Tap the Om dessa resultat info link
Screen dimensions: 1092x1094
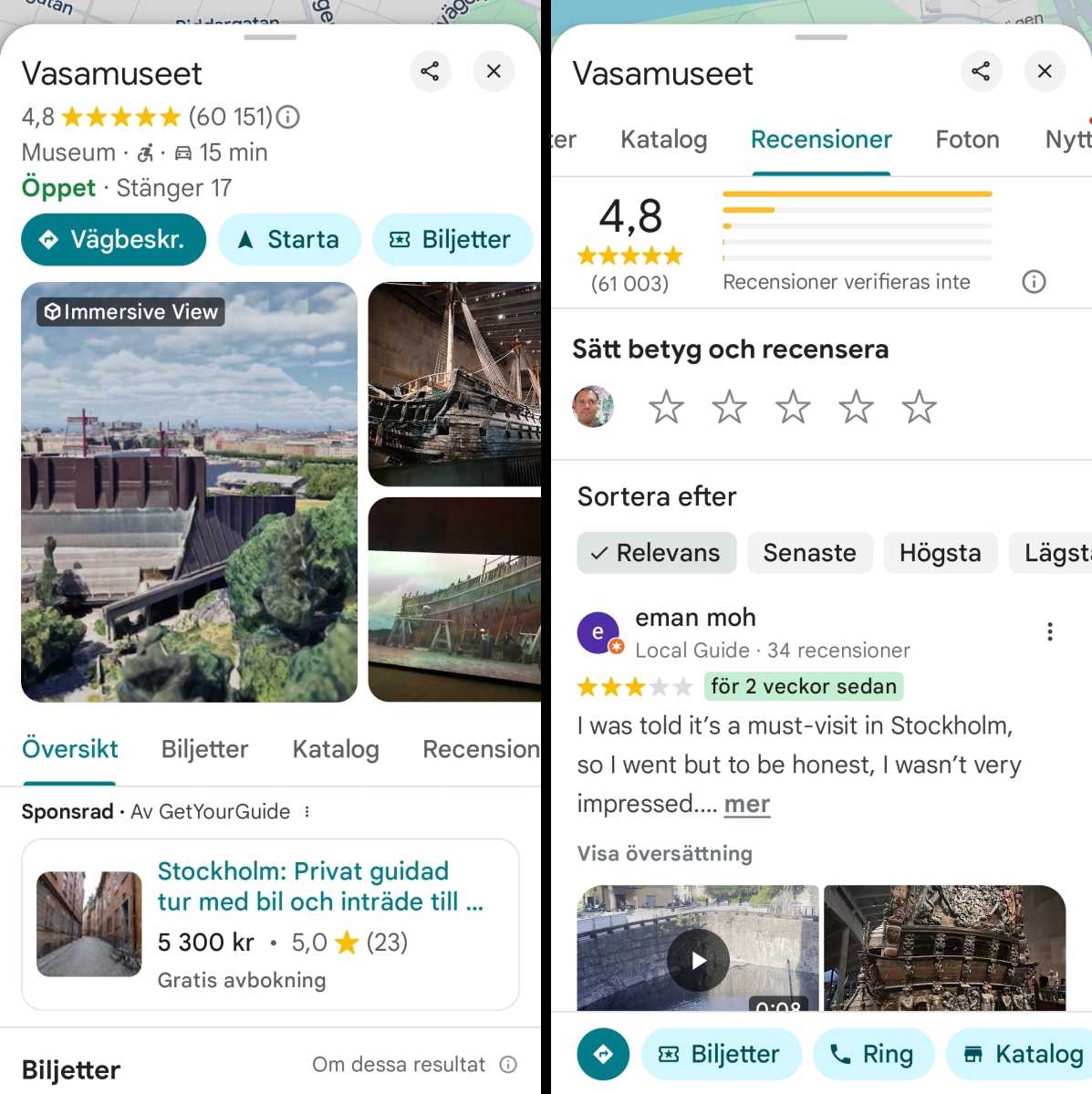click(414, 1065)
